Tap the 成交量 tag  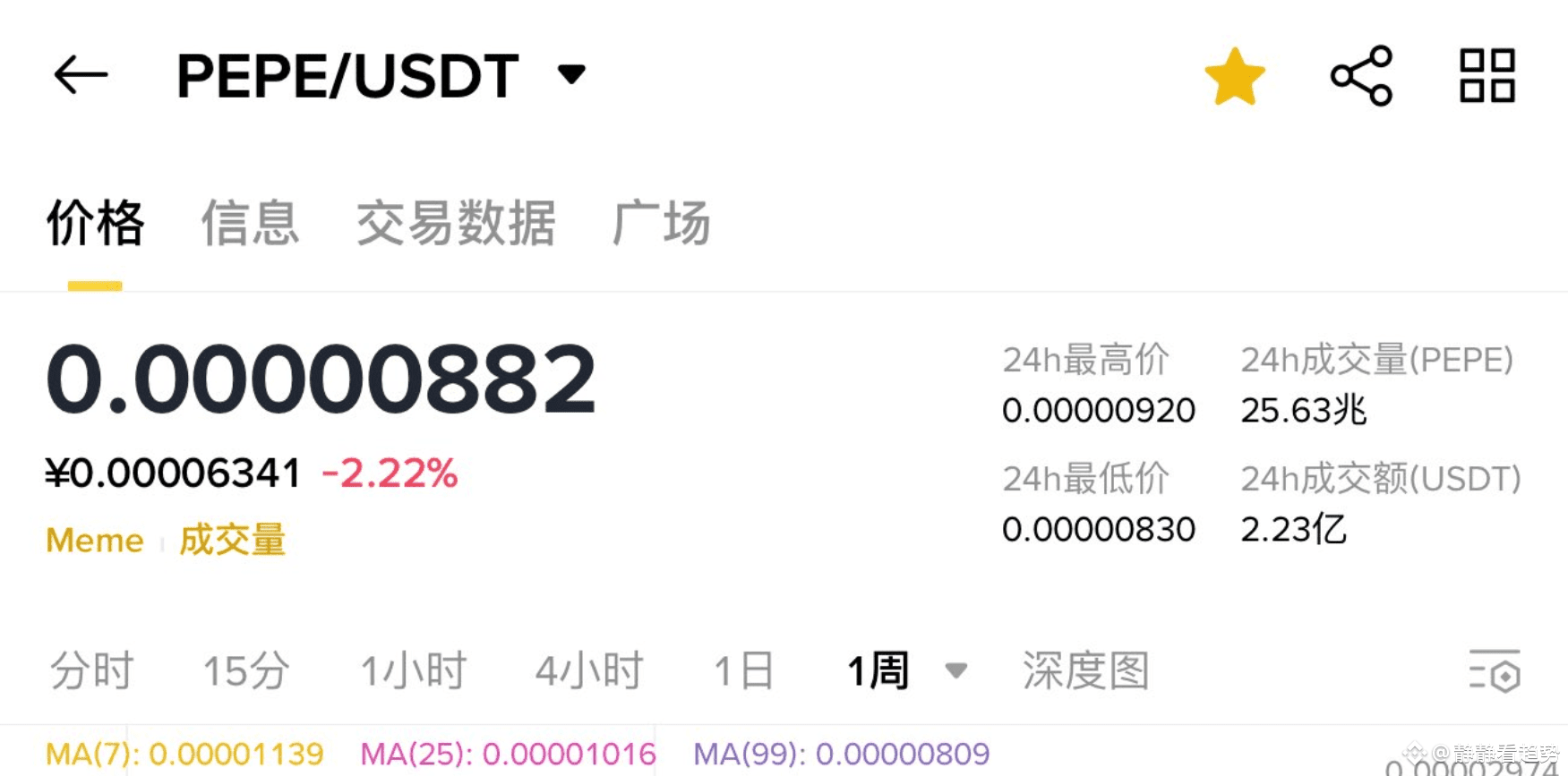(232, 541)
